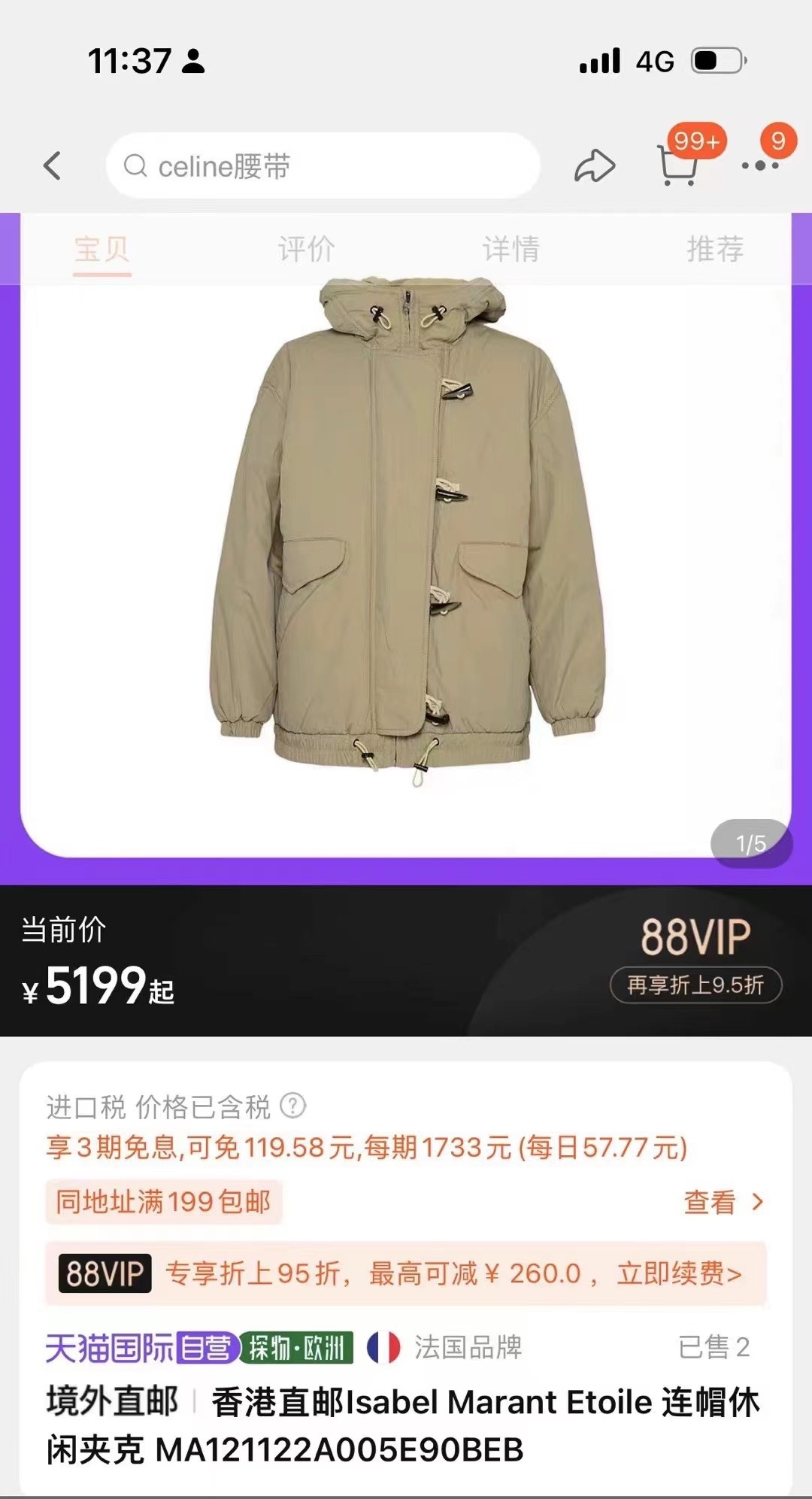
Task: Switch to the 评价 tab
Action: point(306,249)
